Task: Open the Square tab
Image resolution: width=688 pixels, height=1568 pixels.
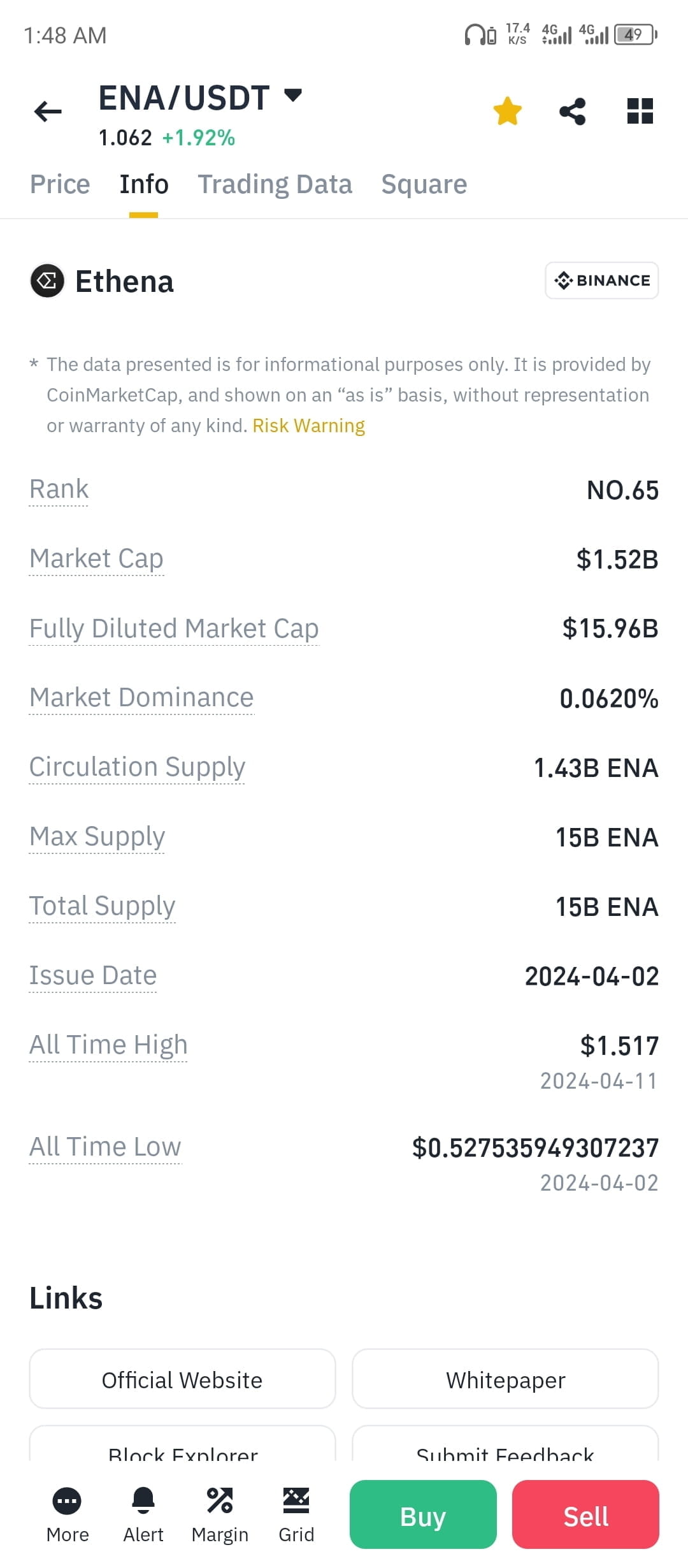Action: [424, 184]
